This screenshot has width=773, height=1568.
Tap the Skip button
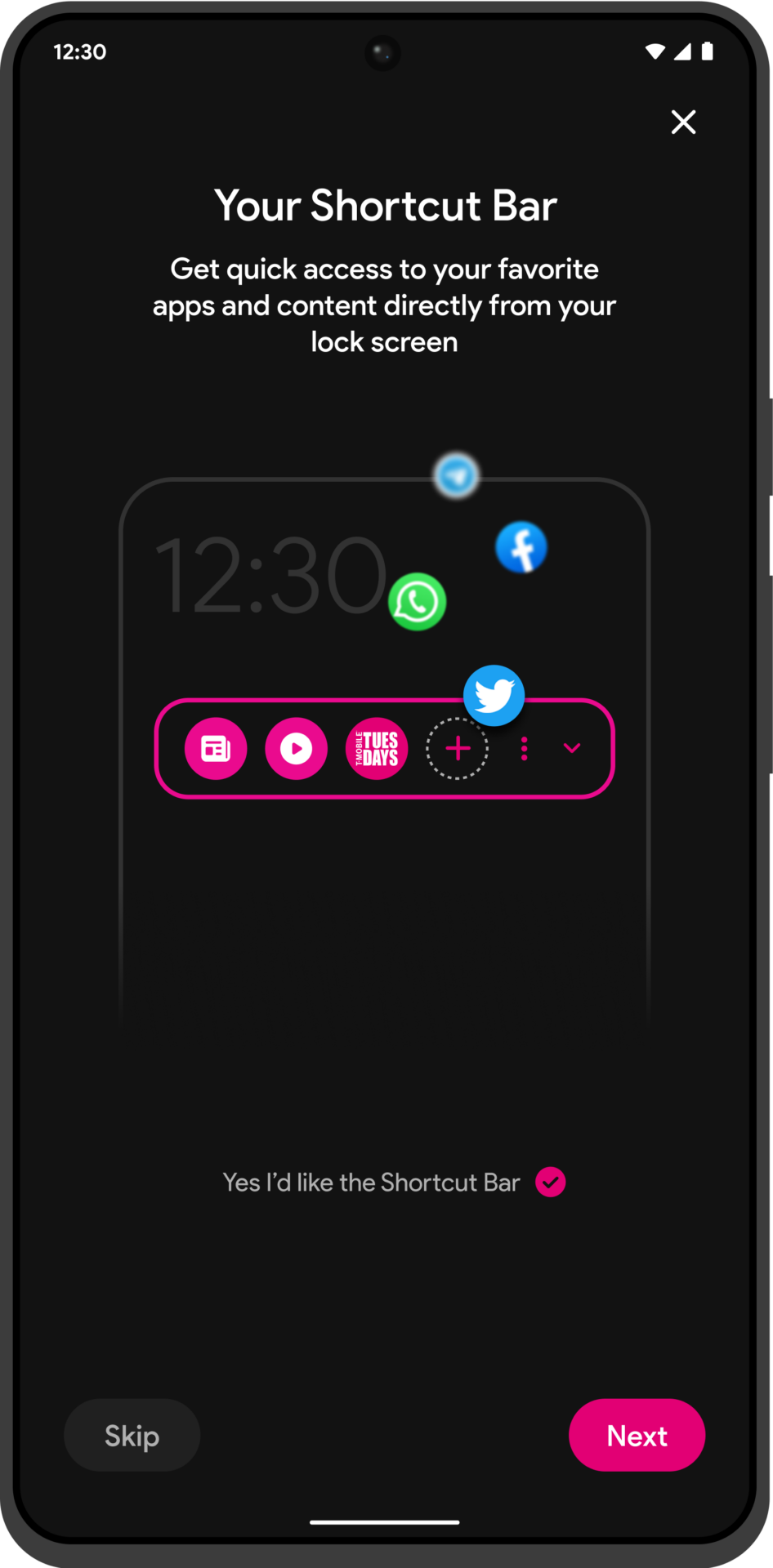132,1435
